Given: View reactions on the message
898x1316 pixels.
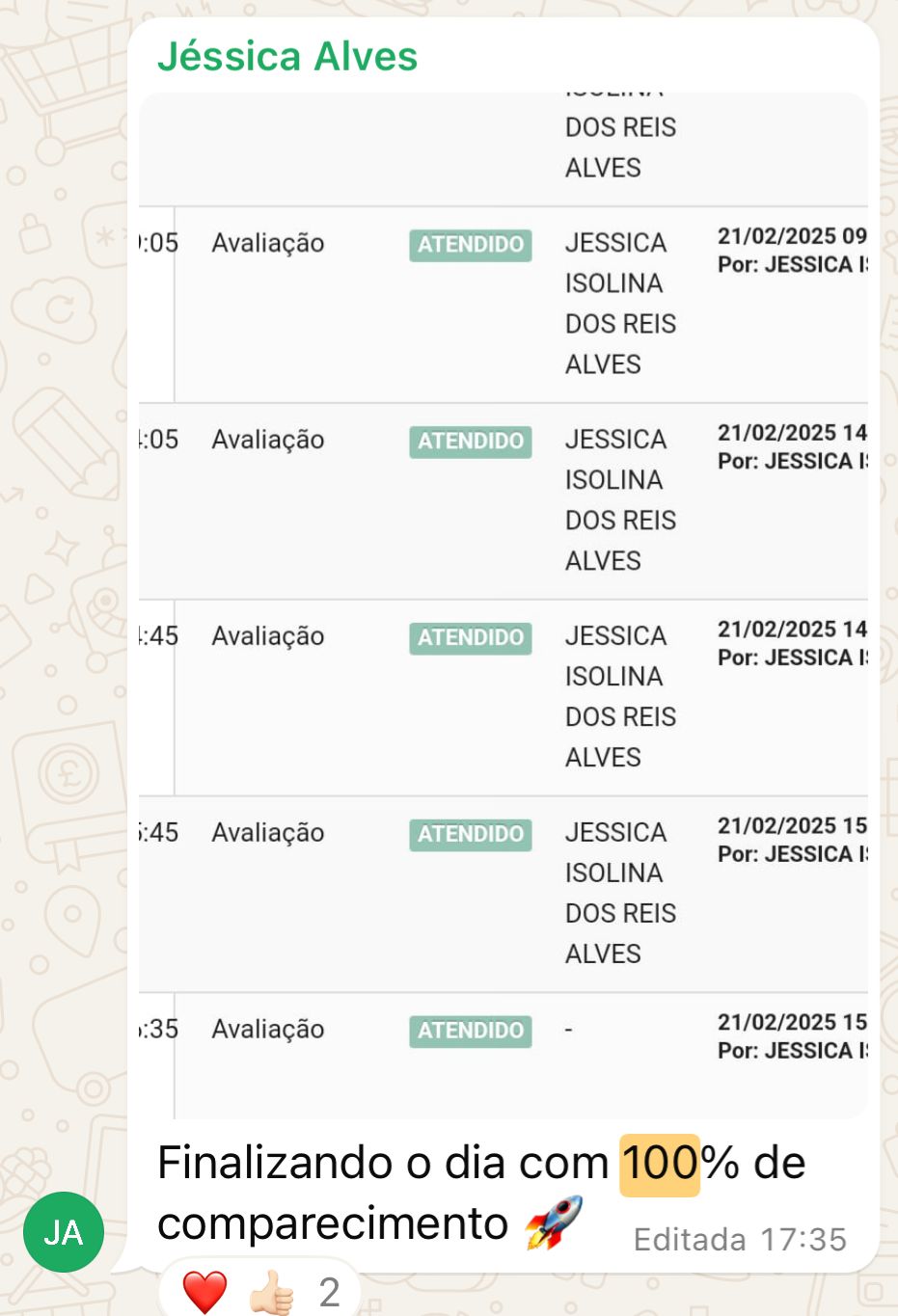Looking at the screenshot, I should click(259, 1292).
